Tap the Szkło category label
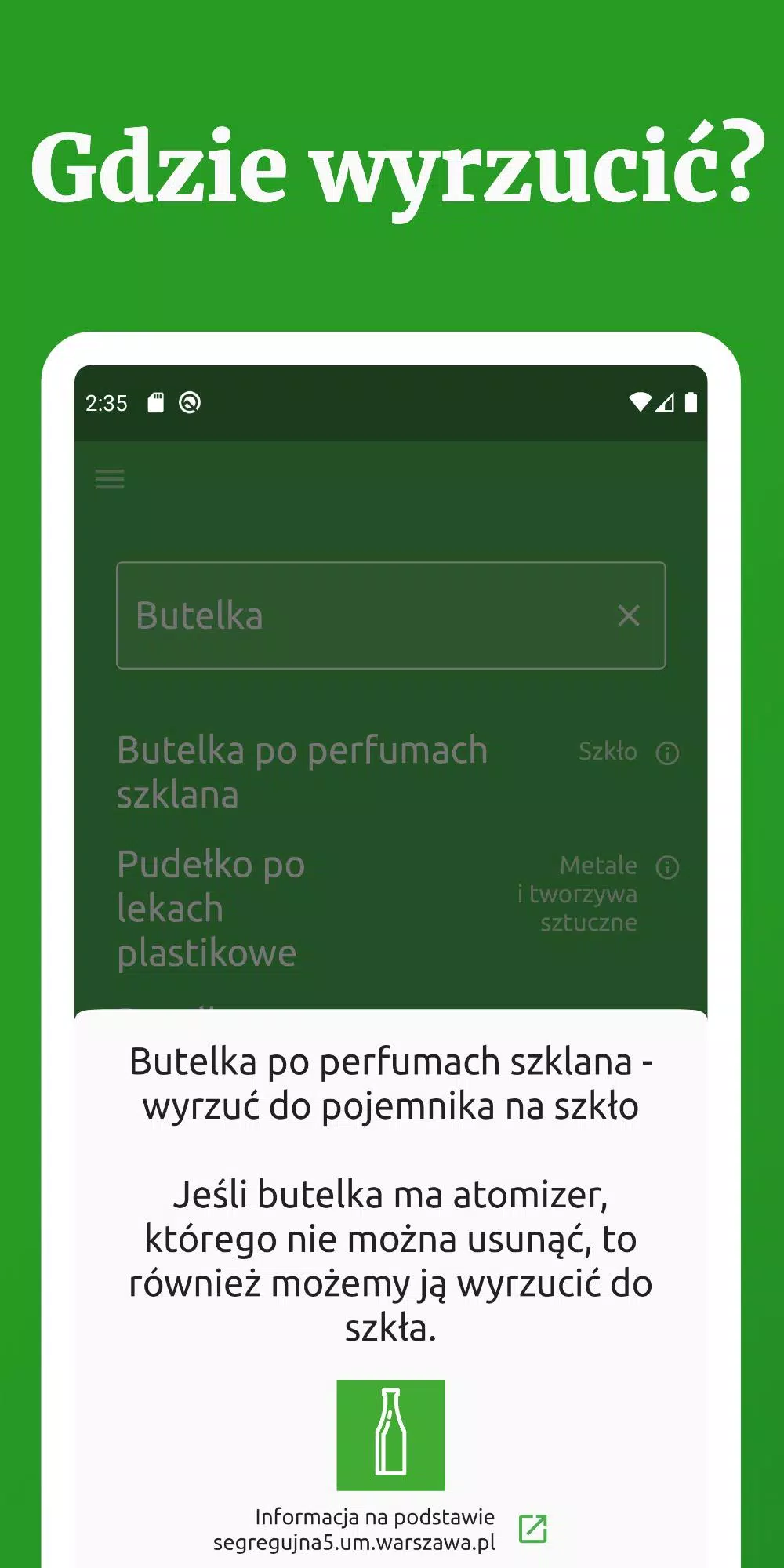The image size is (784, 1568). tap(608, 752)
